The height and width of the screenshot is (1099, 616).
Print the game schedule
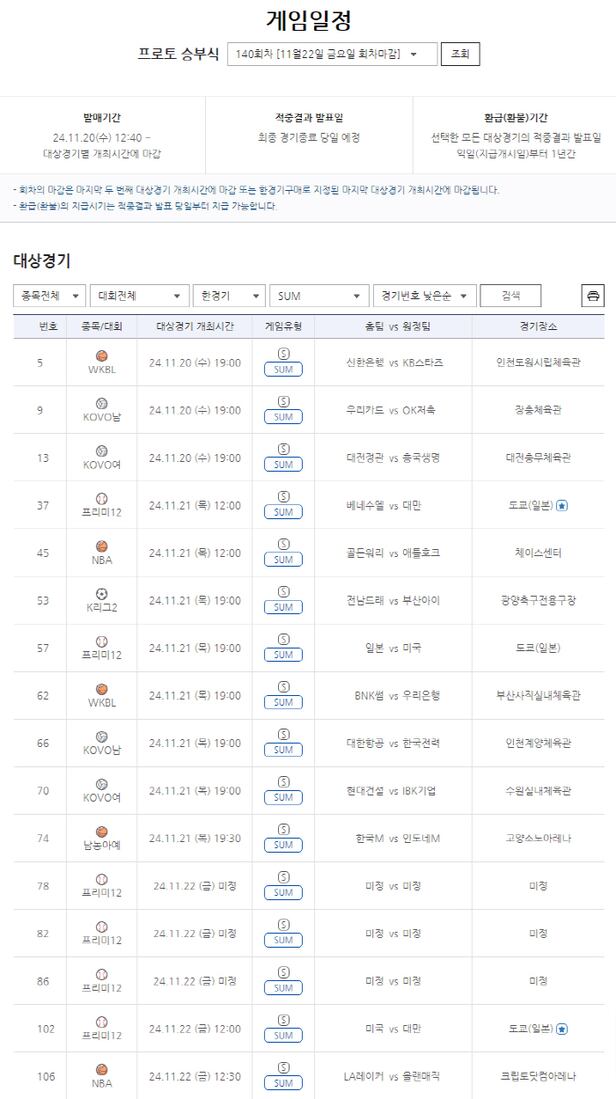[x=594, y=296]
